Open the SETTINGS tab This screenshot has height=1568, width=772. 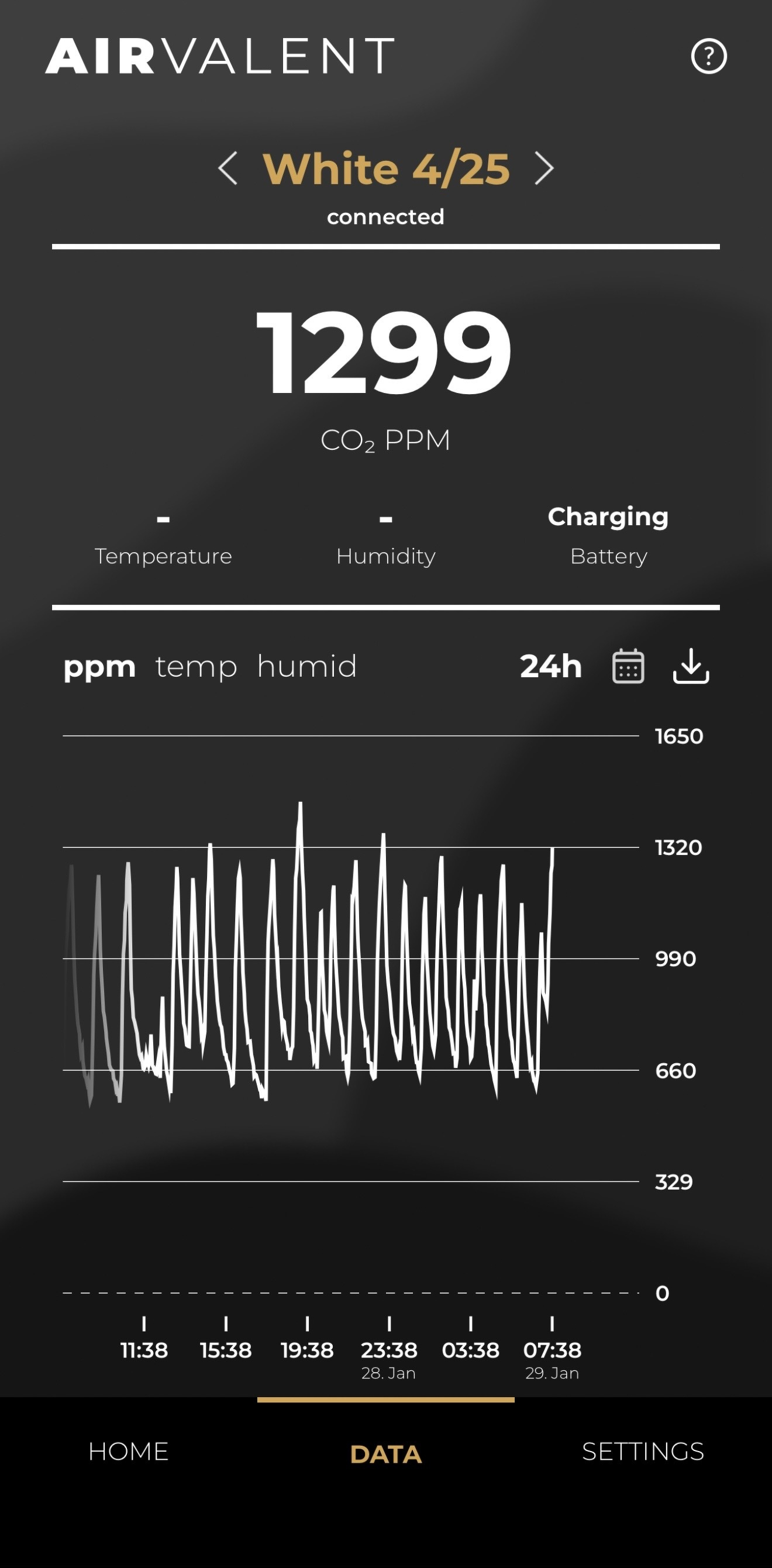[x=643, y=1452]
